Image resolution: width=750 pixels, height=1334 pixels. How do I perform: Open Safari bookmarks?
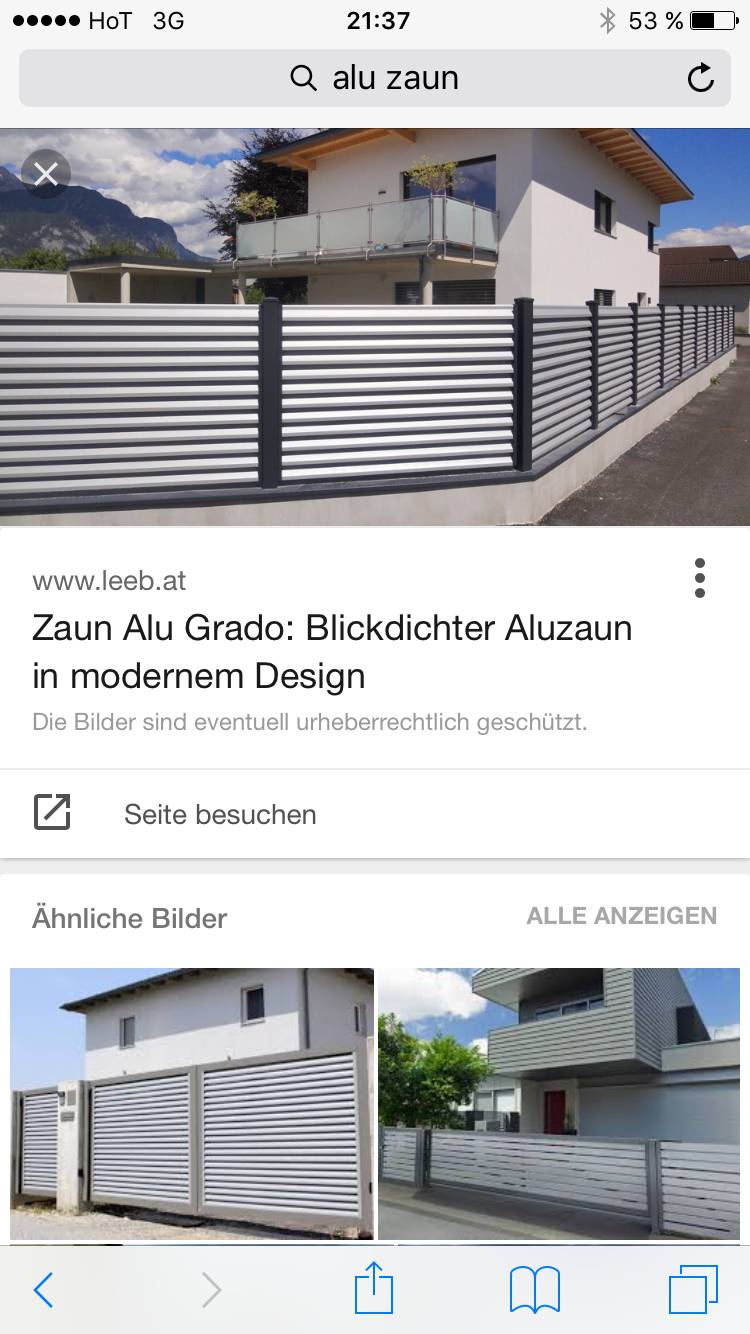[535, 1290]
